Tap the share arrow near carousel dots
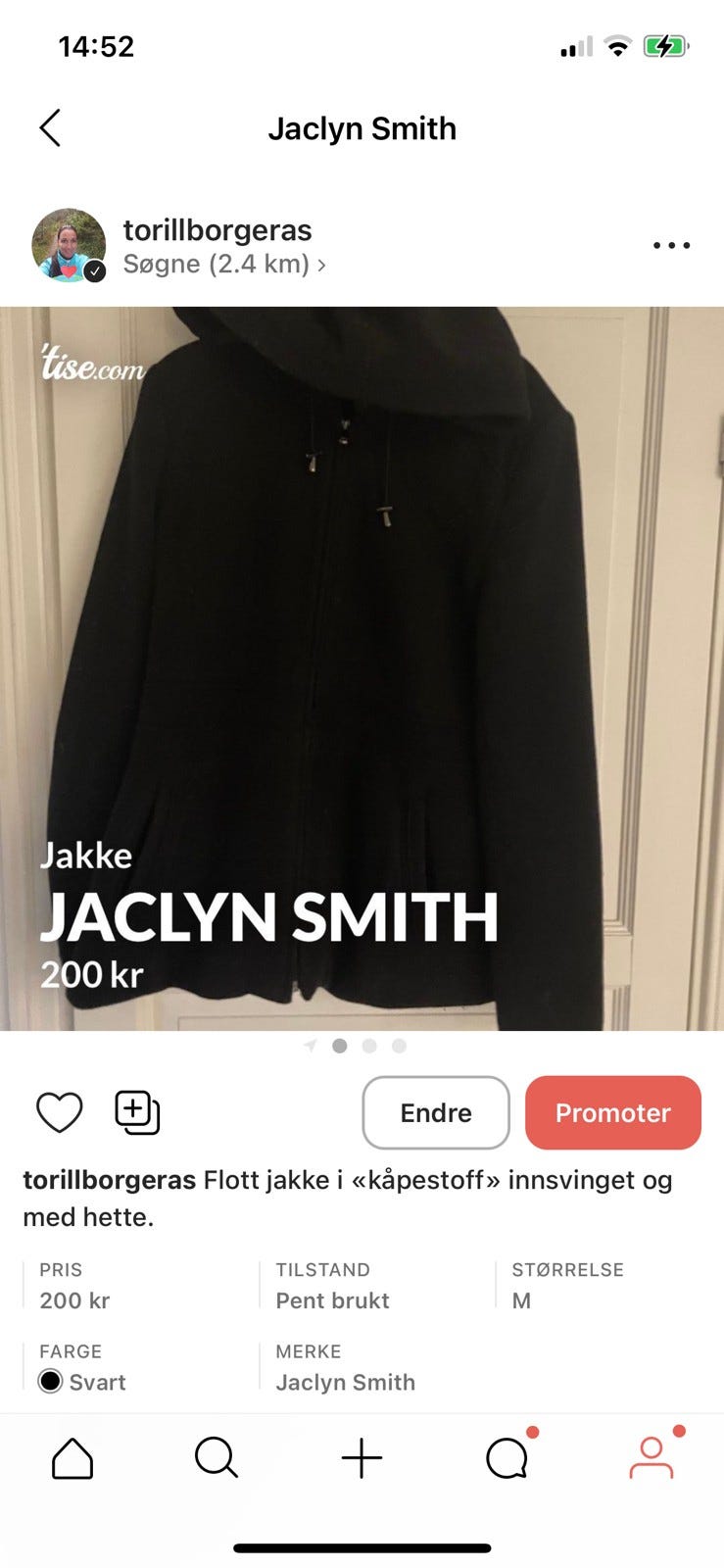 pyautogui.click(x=310, y=1046)
